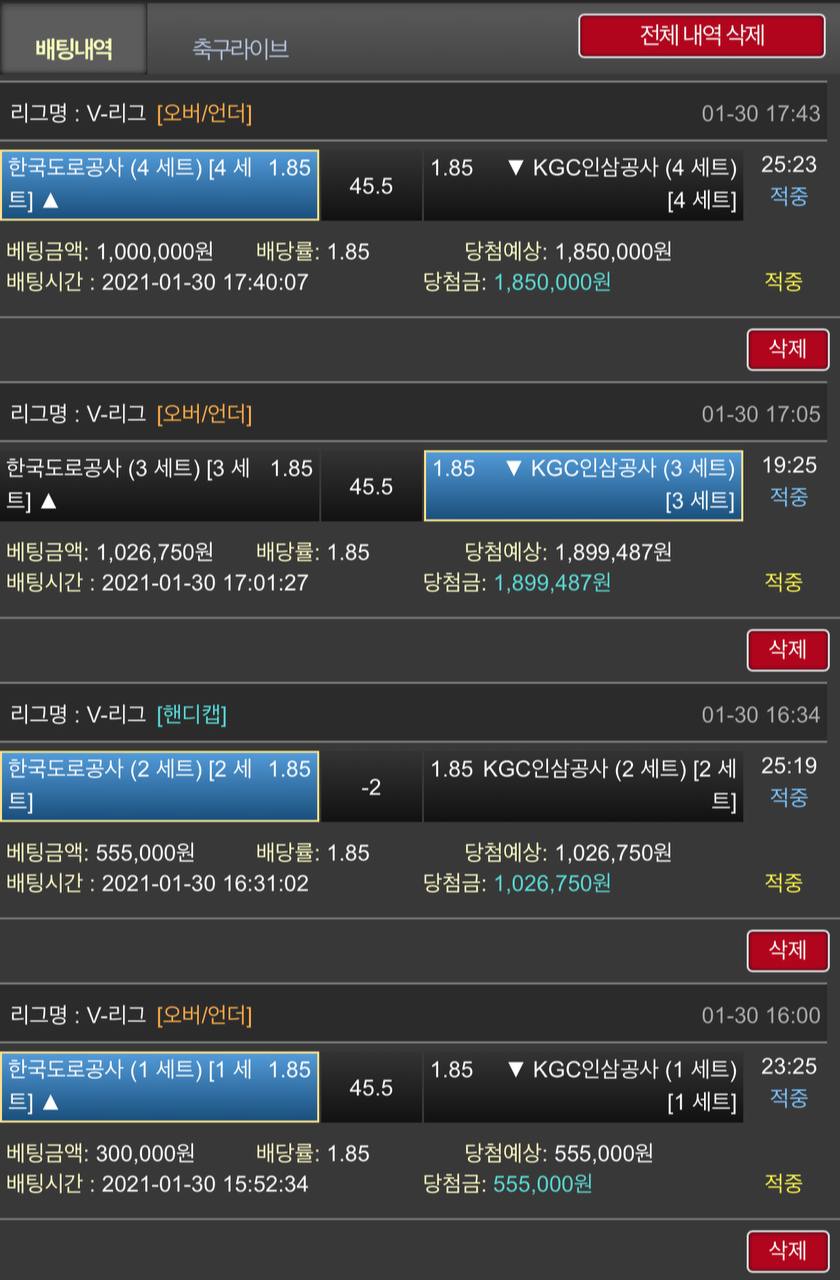
Task: Delete the 01-30 16:34 handicap bet record
Action: click(x=787, y=950)
